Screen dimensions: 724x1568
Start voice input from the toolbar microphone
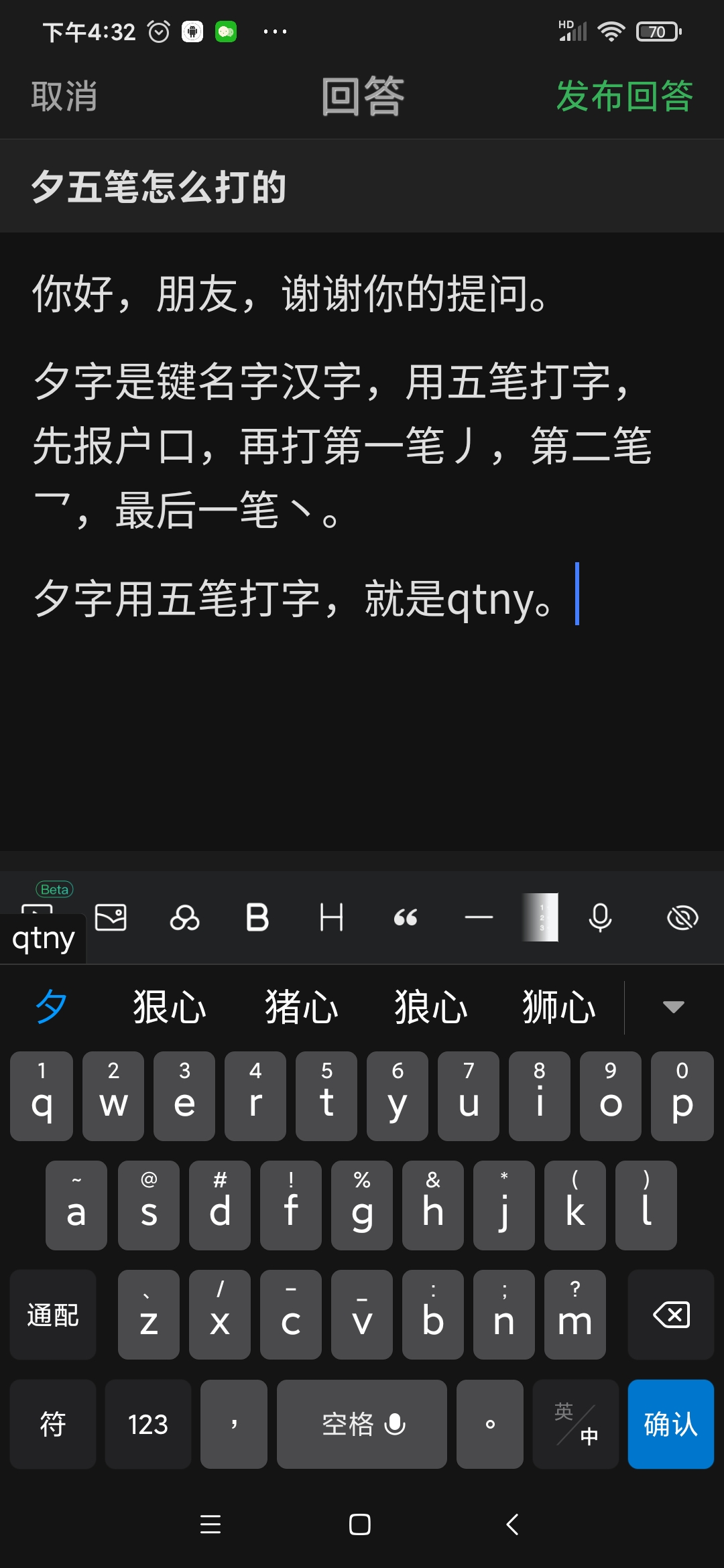pos(600,917)
